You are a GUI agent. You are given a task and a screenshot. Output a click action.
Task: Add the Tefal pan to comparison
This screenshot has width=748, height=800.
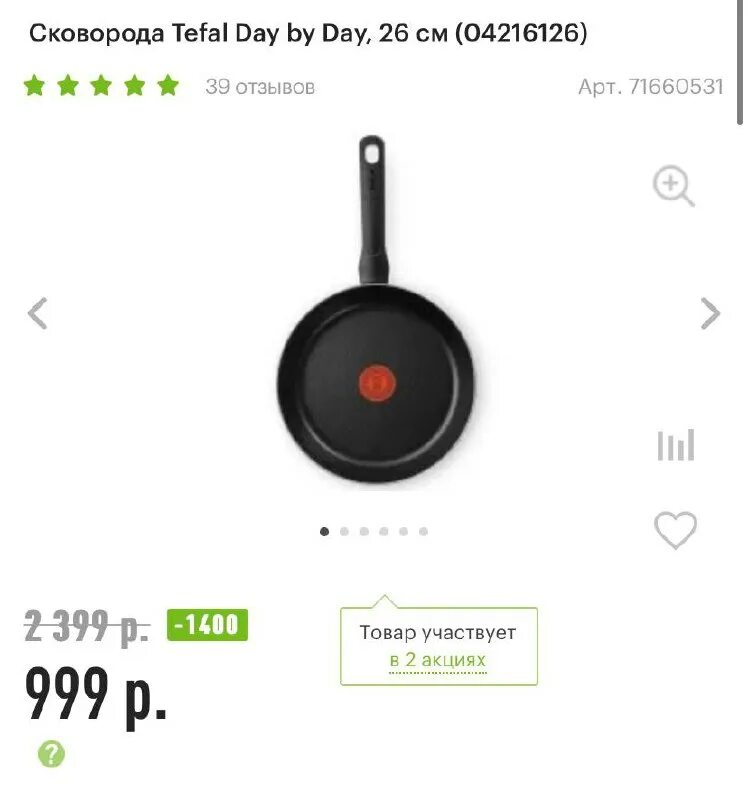click(x=675, y=445)
